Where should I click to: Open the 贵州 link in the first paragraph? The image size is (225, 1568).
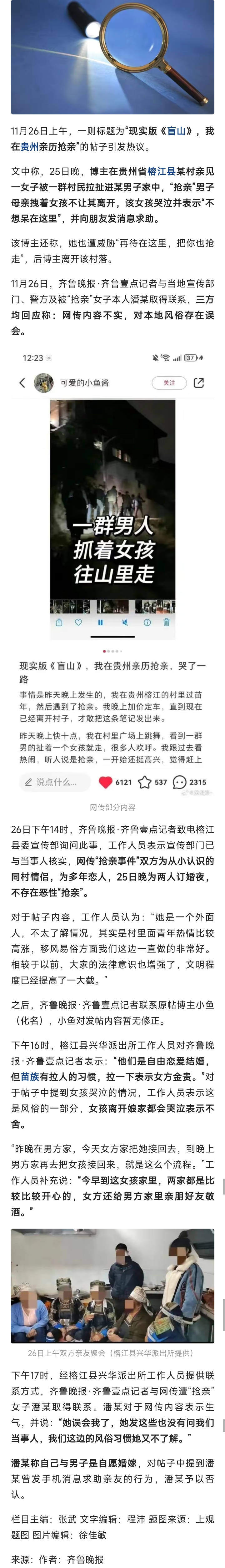click(29, 147)
